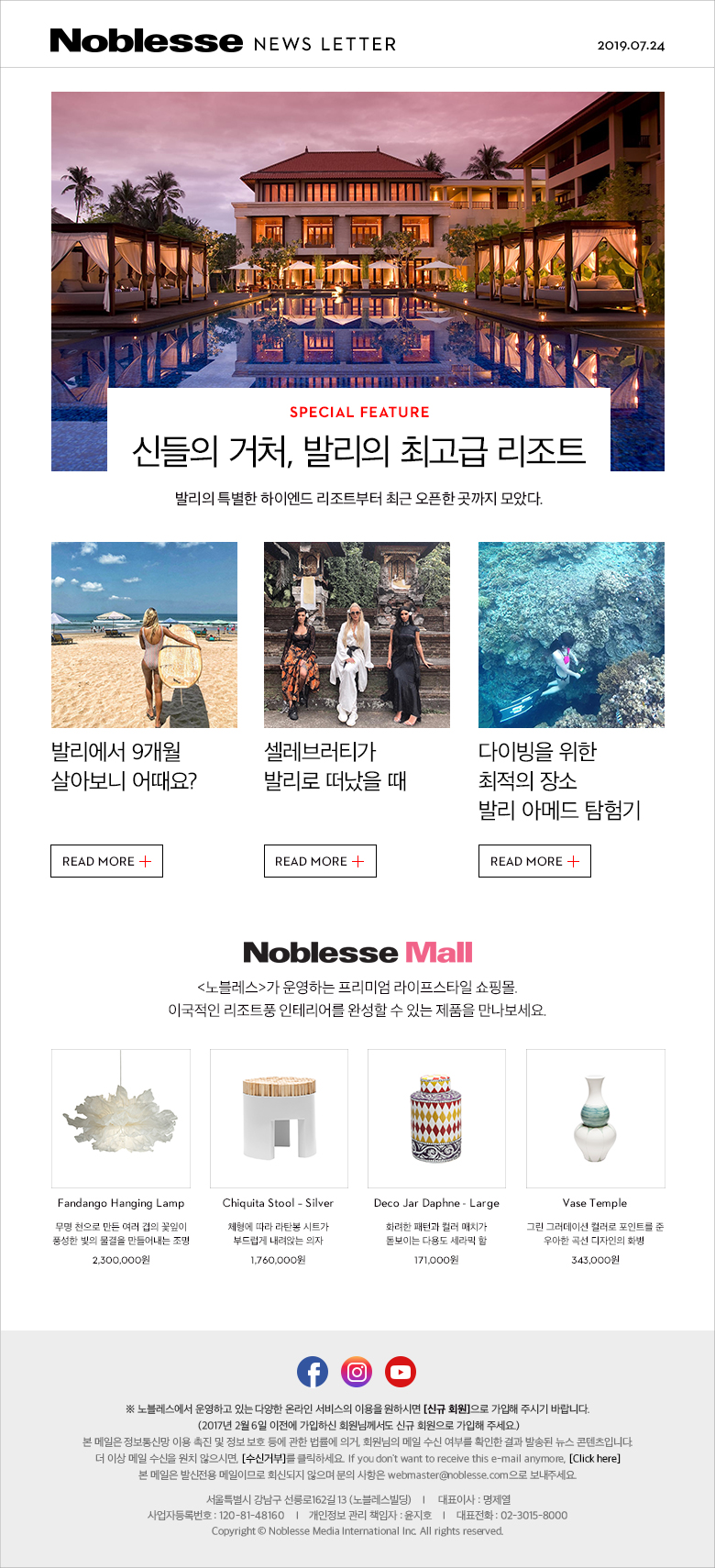
Task: Visit the Noblesse Facebook page
Action: 313,1372
